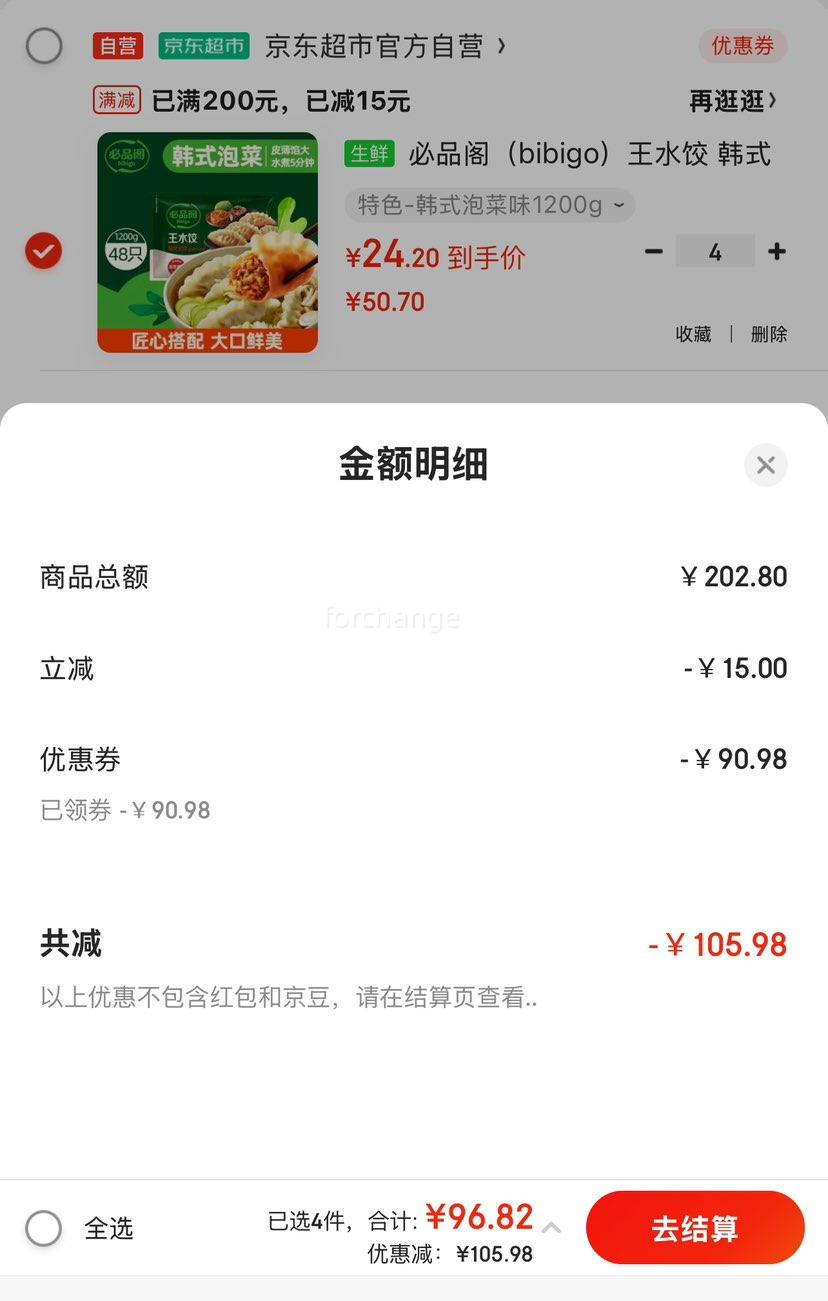
Task: Tap the 去结算 checkout button
Action: point(695,1227)
